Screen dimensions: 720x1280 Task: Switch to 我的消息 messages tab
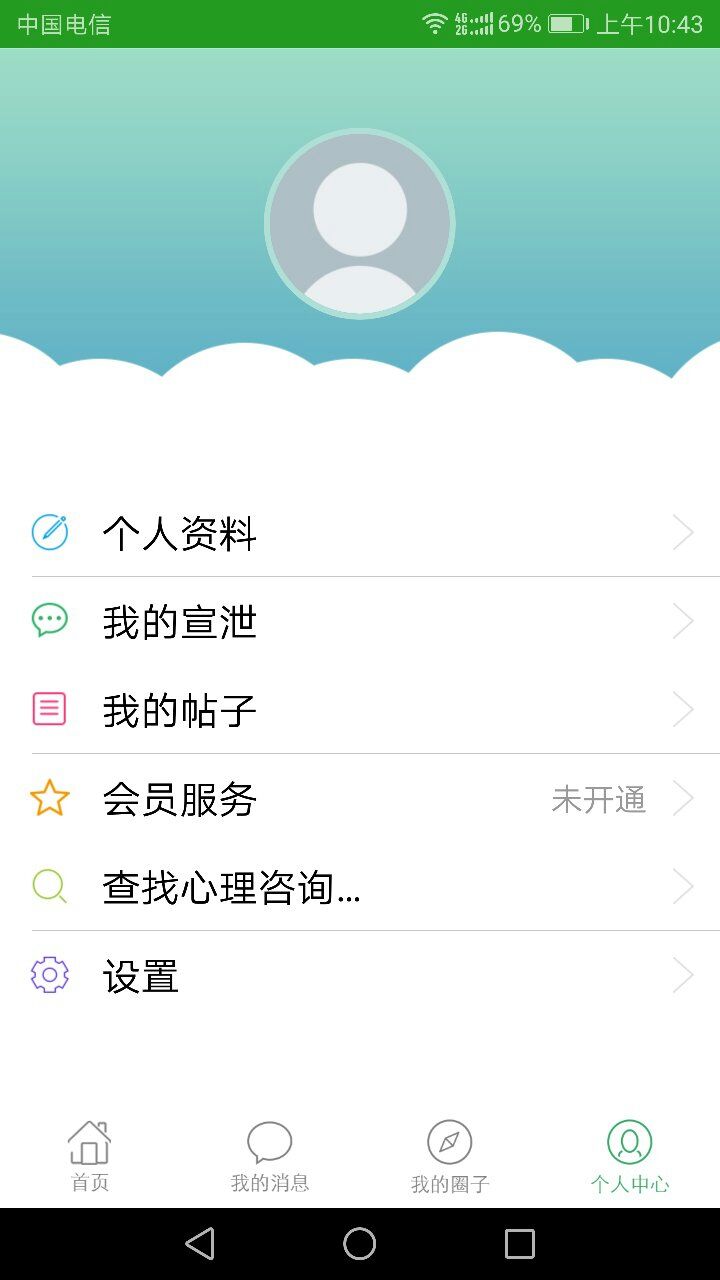[x=270, y=1157]
